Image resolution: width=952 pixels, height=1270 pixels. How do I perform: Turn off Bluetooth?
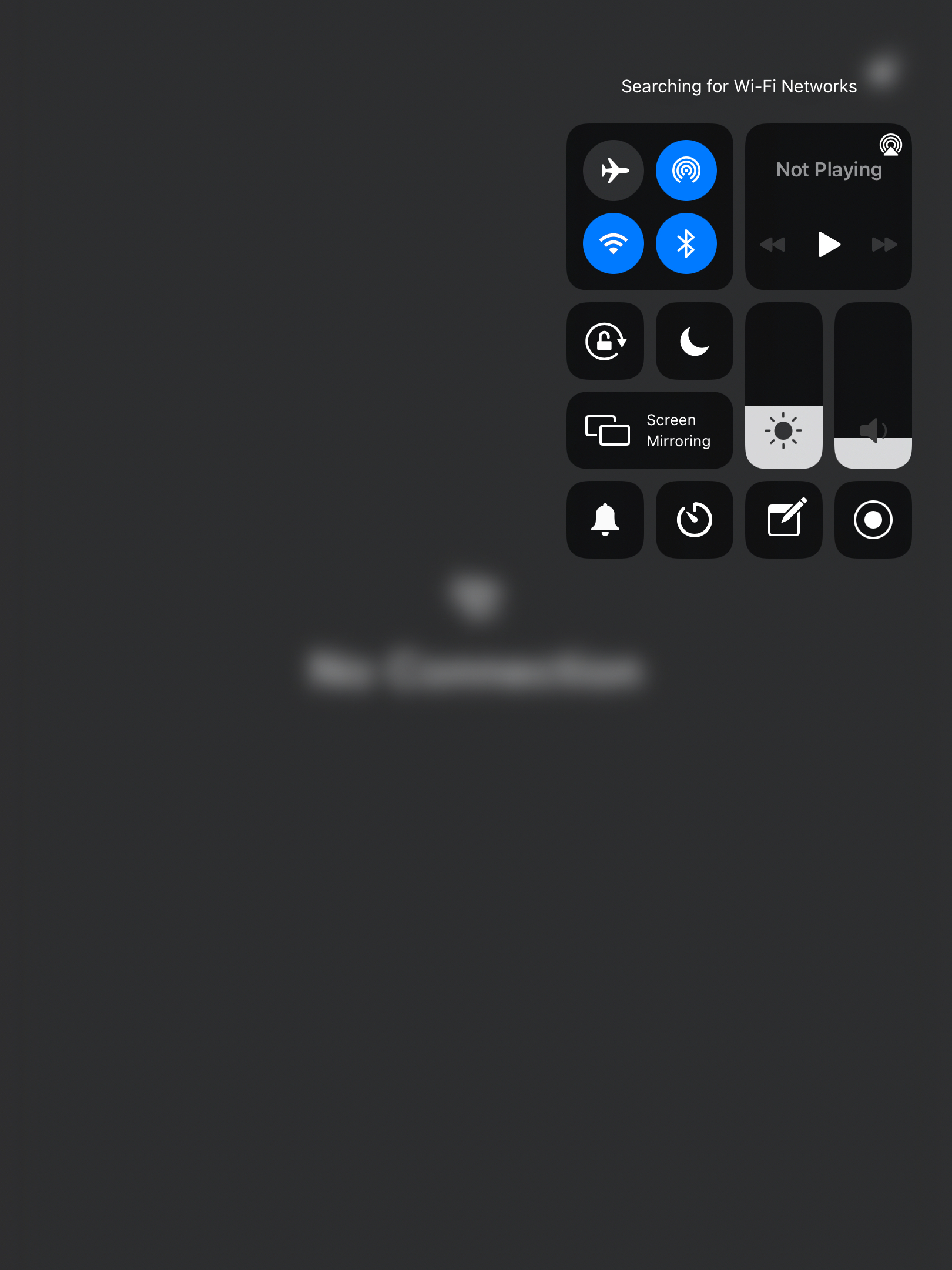click(x=686, y=243)
